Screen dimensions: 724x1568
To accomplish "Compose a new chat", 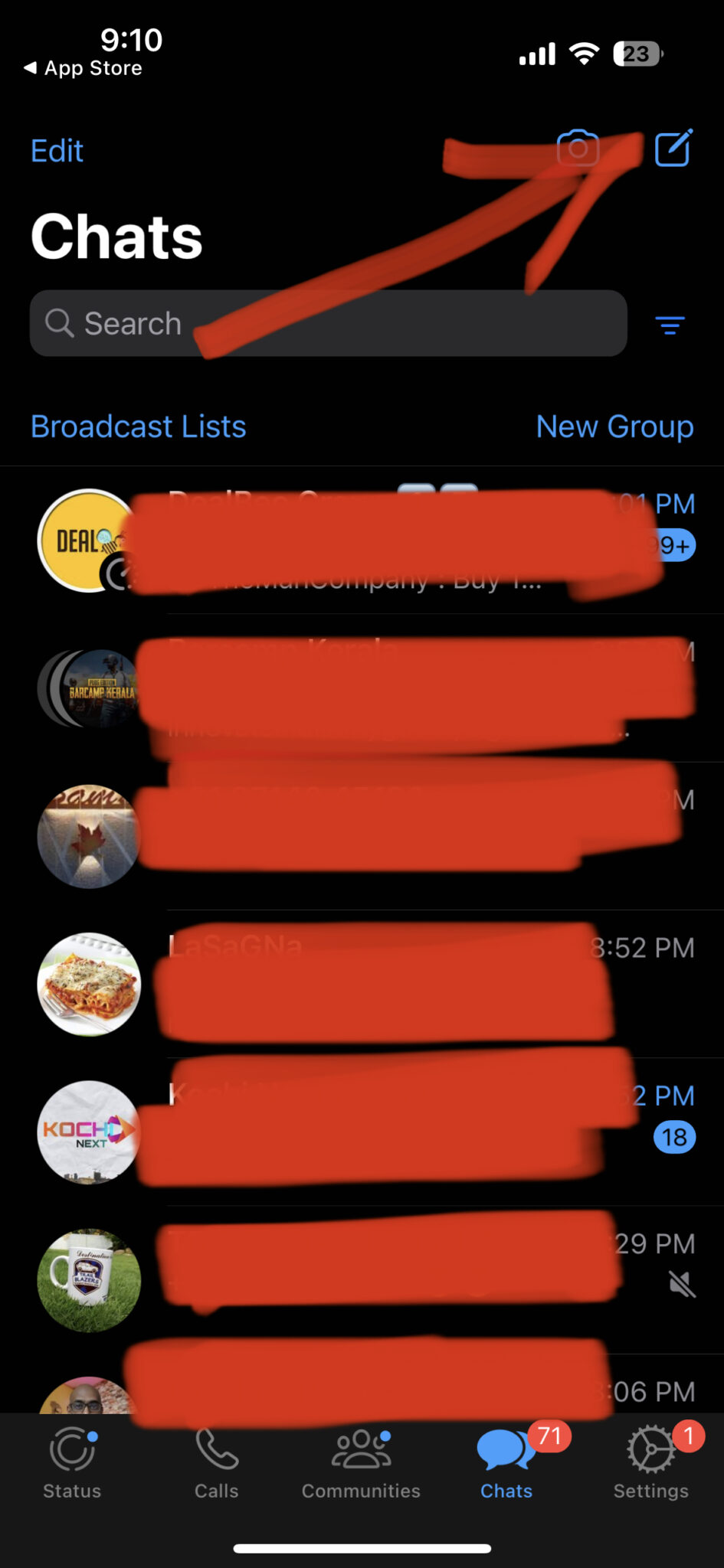I will pos(674,148).
